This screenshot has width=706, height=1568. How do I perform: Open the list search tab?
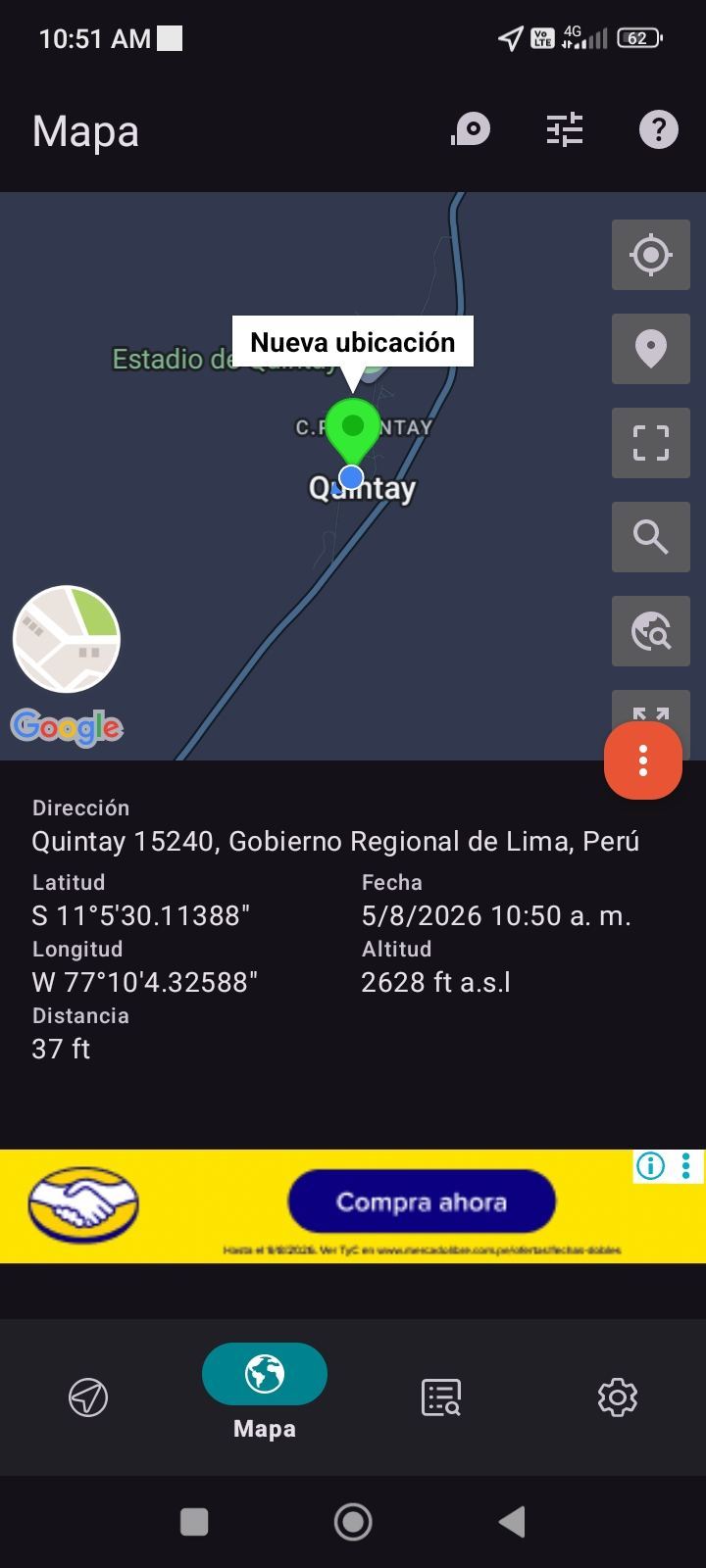click(x=441, y=1397)
